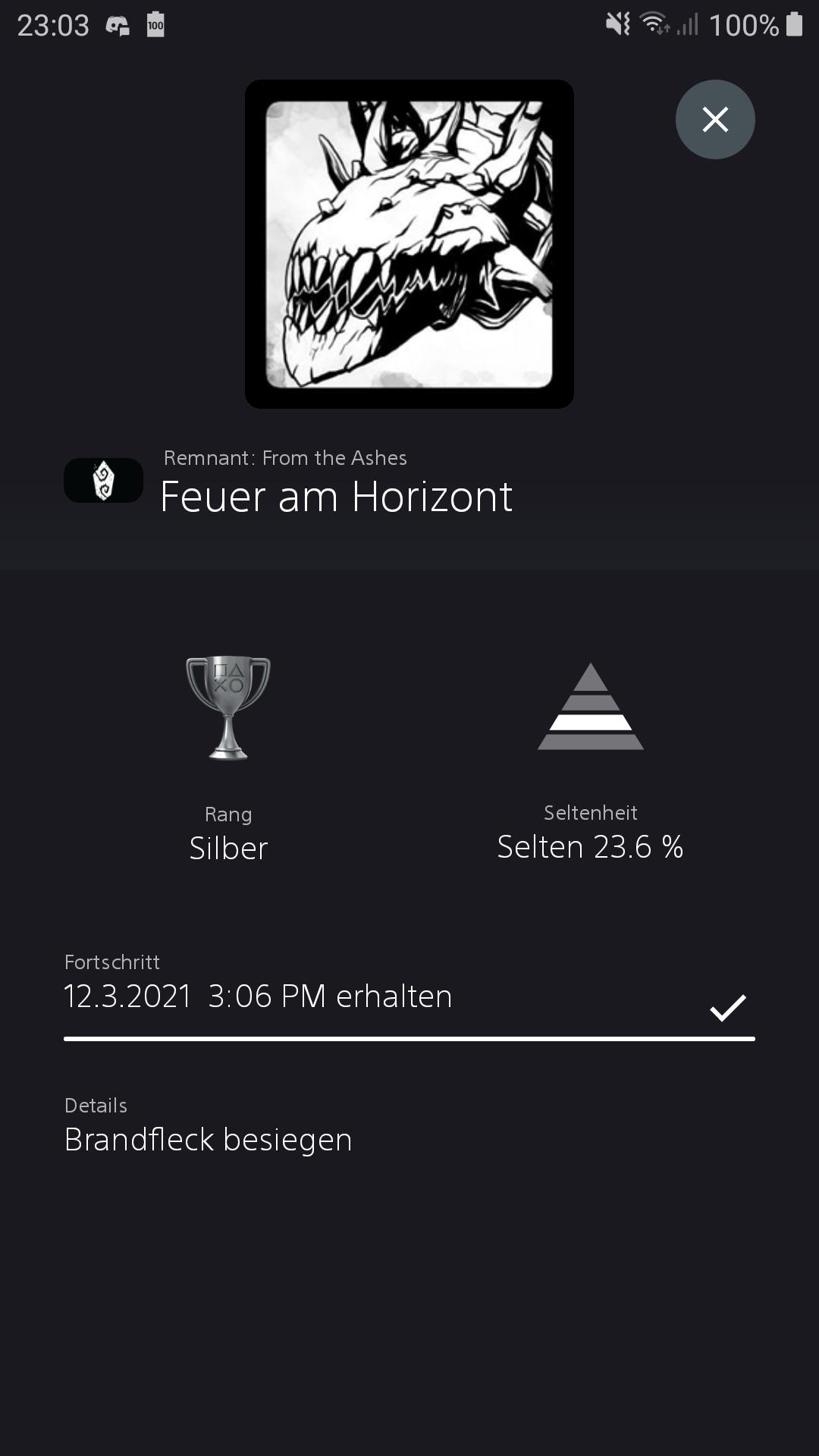Close the trophy details view
819x1456 pixels.
pos(715,120)
